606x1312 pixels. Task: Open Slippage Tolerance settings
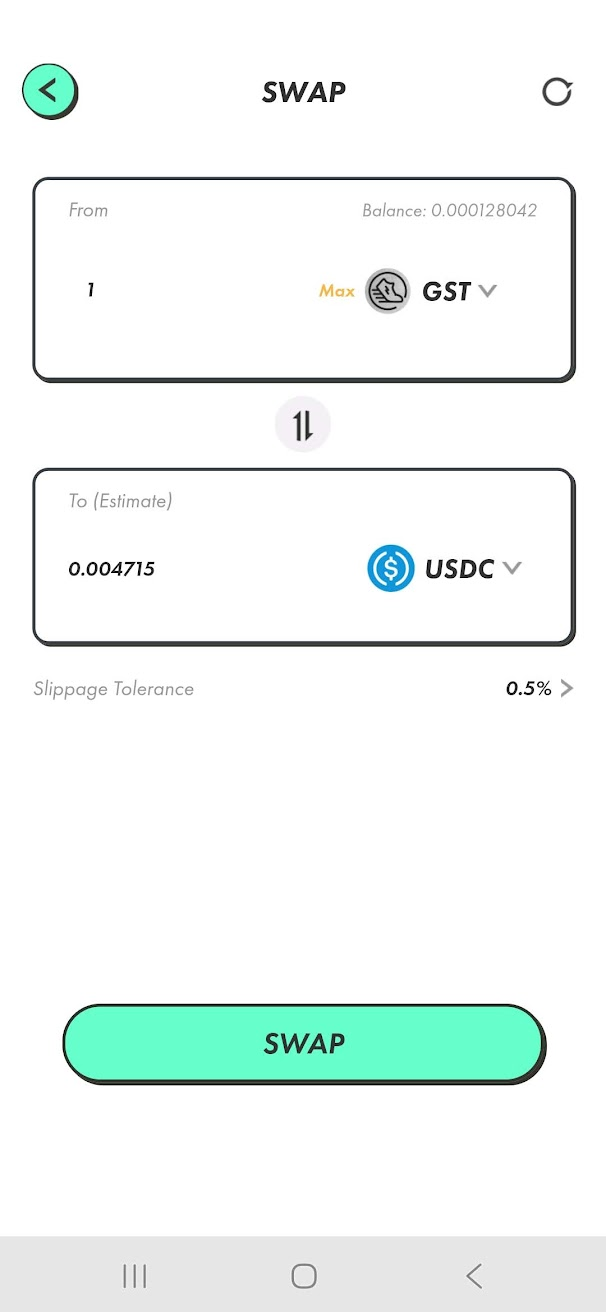click(x=540, y=688)
